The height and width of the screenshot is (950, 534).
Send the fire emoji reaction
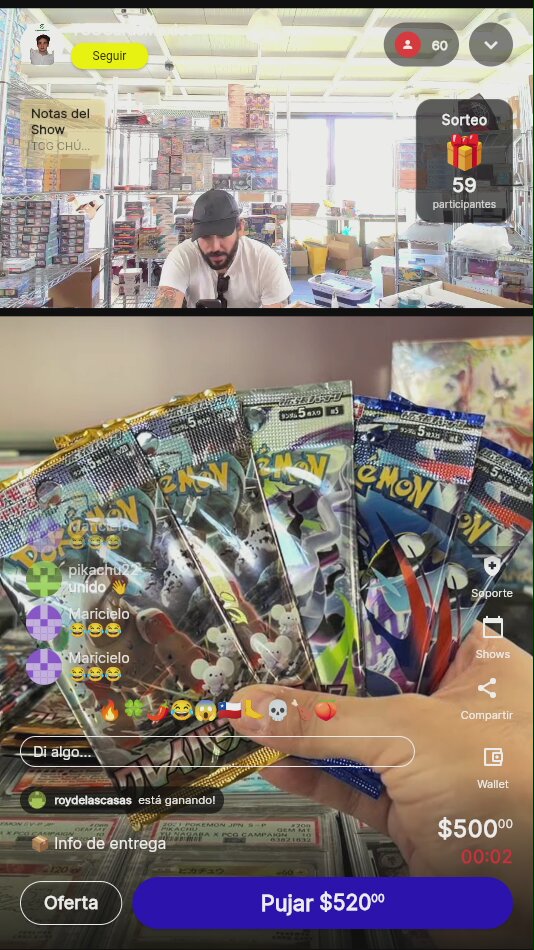coord(110,710)
